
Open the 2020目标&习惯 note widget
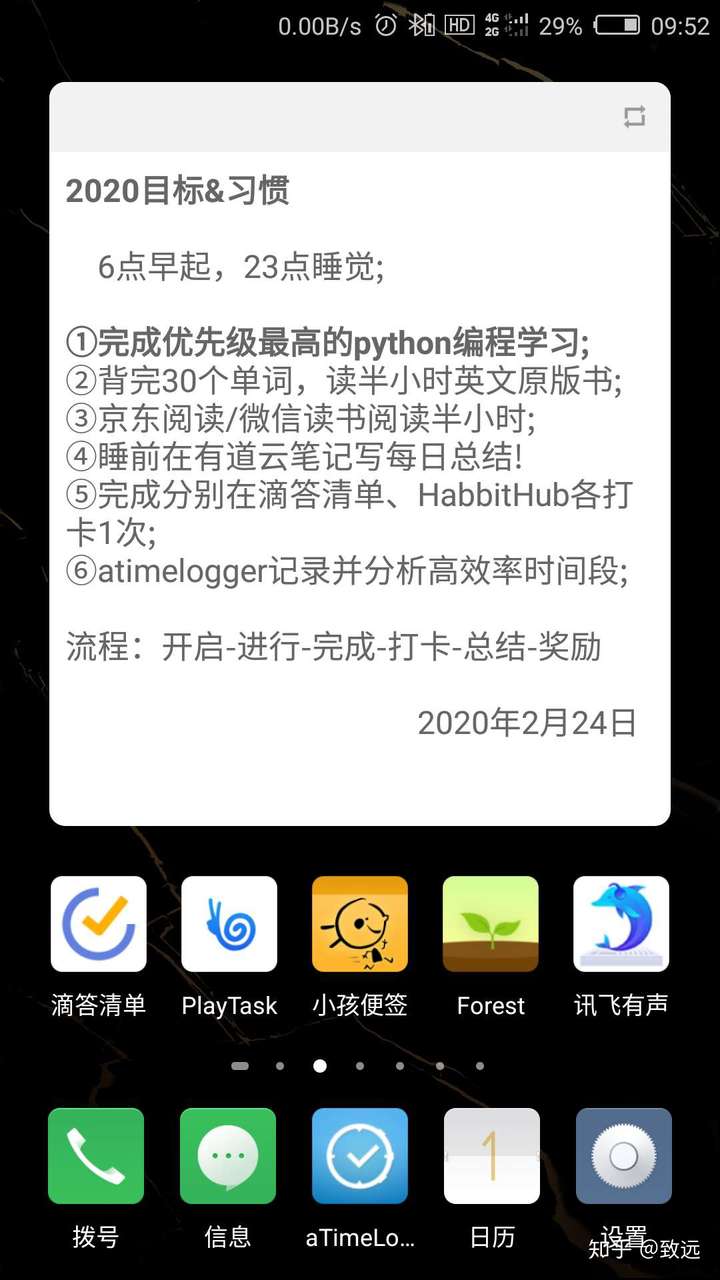point(360,454)
